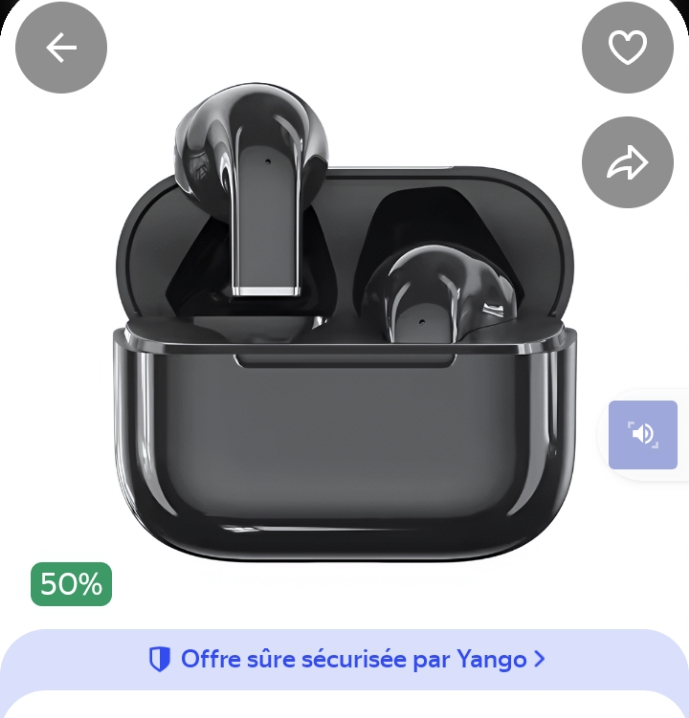Go back to the previous screen
The image size is (689, 718).
click(61, 48)
